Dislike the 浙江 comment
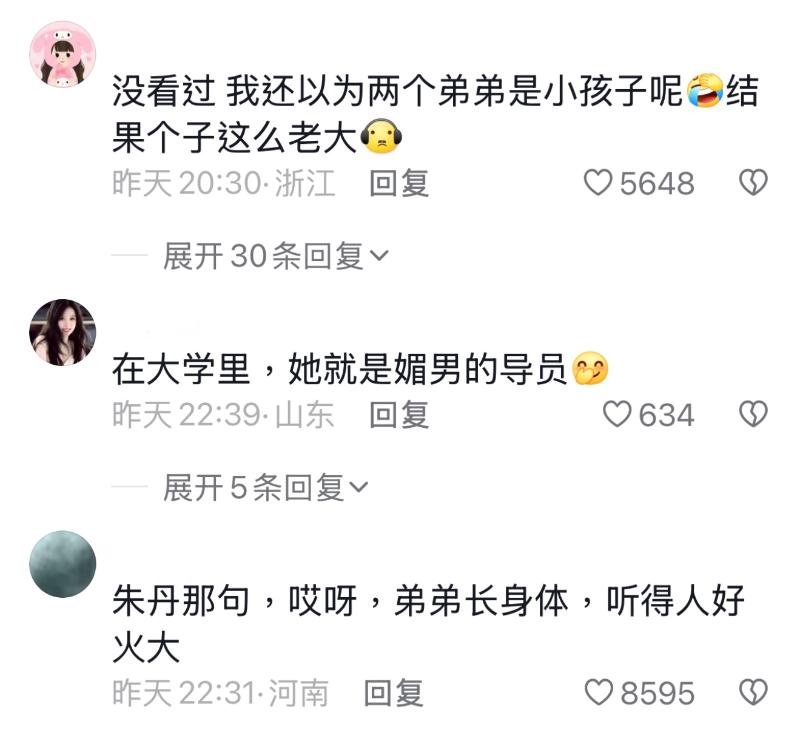The height and width of the screenshot is (738, 800). point(752,183)
